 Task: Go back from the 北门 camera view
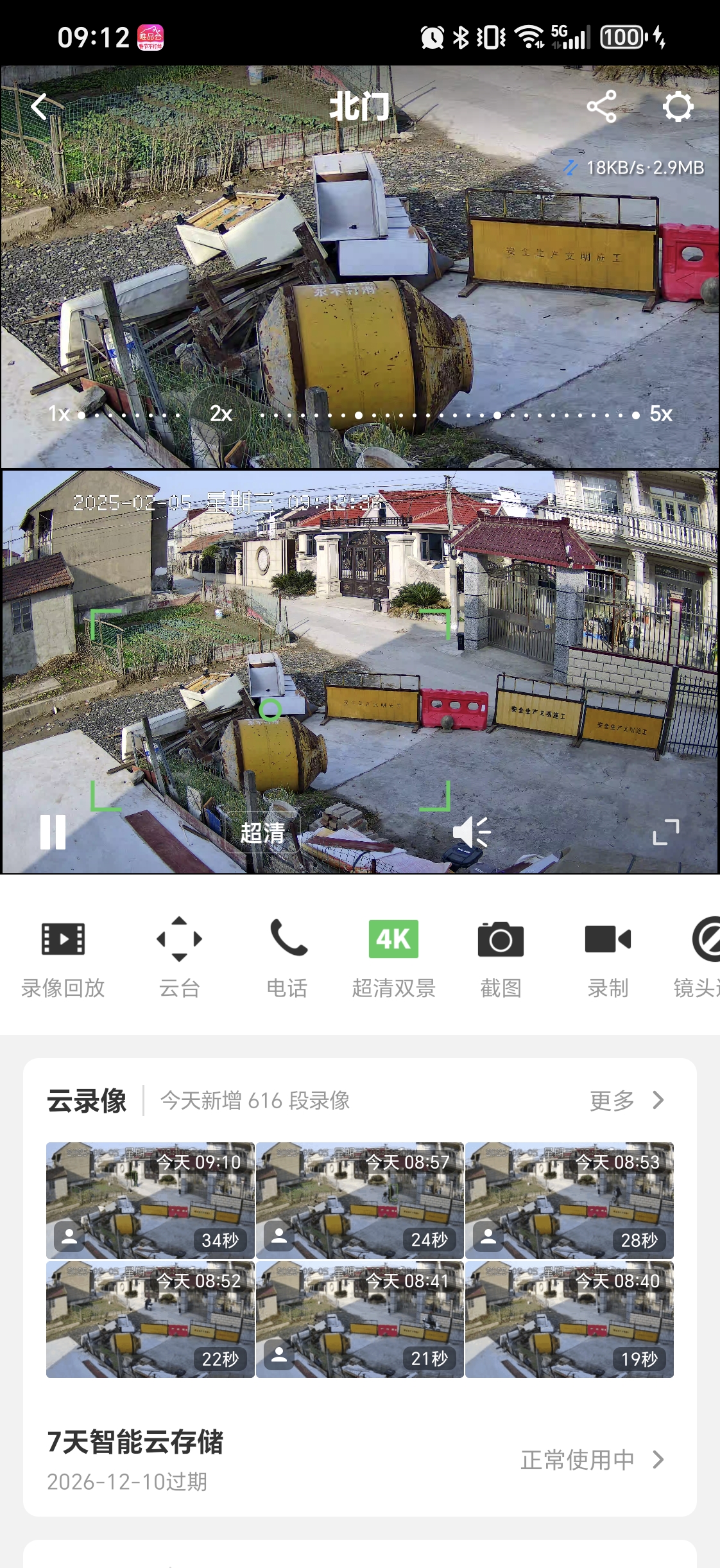pos(40,107)
